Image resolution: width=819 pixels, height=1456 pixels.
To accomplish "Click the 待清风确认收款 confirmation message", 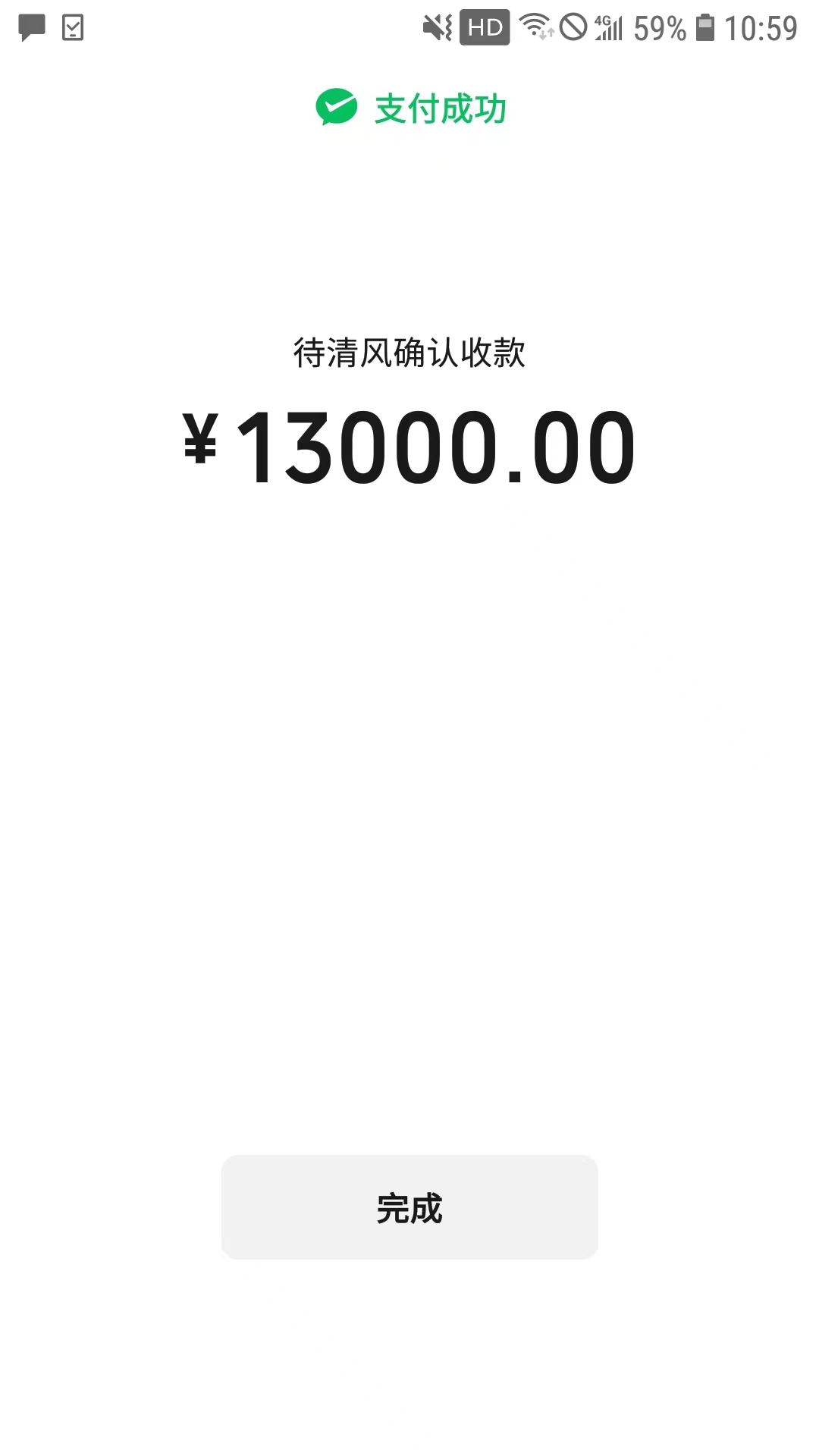I will coord(409,351).
